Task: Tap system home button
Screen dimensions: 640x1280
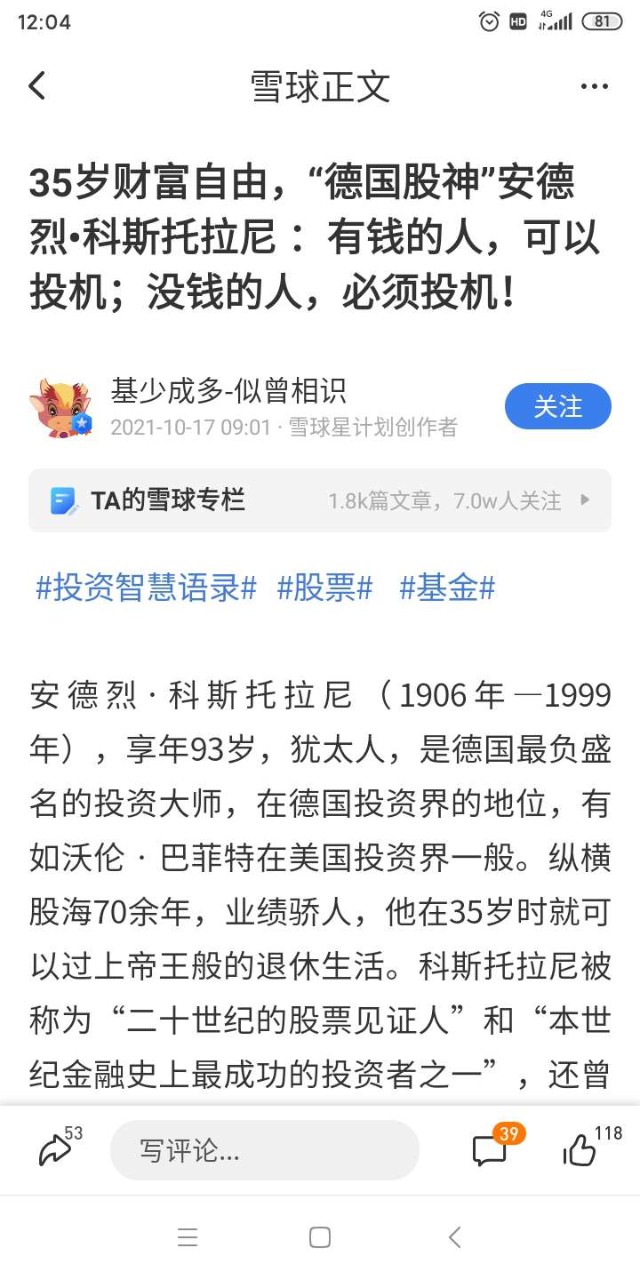Action: (x=320, y=1238)
